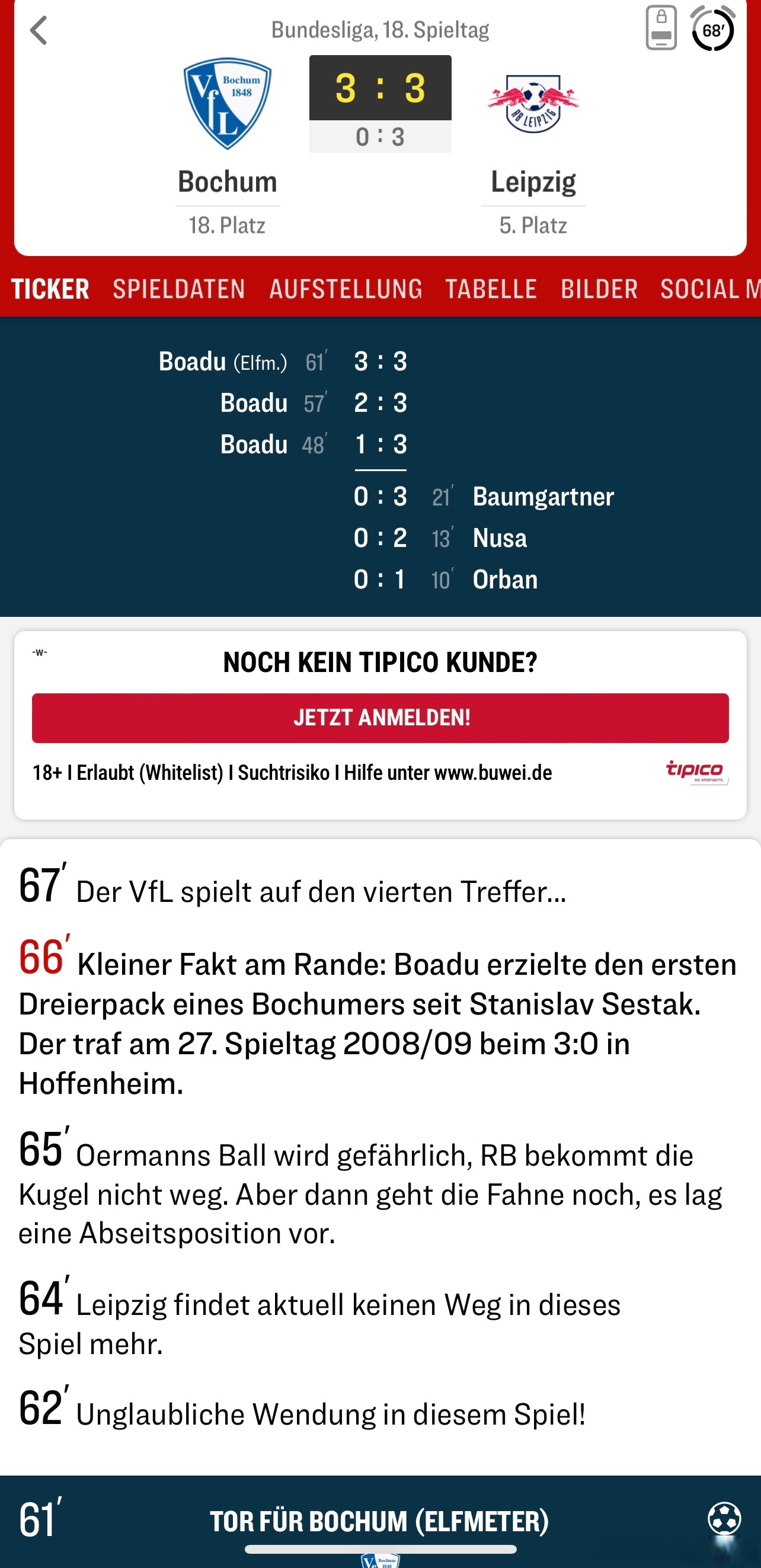Tap the Jetzt anmelden button
761x1568 pixels.
(x=380, y=718)
